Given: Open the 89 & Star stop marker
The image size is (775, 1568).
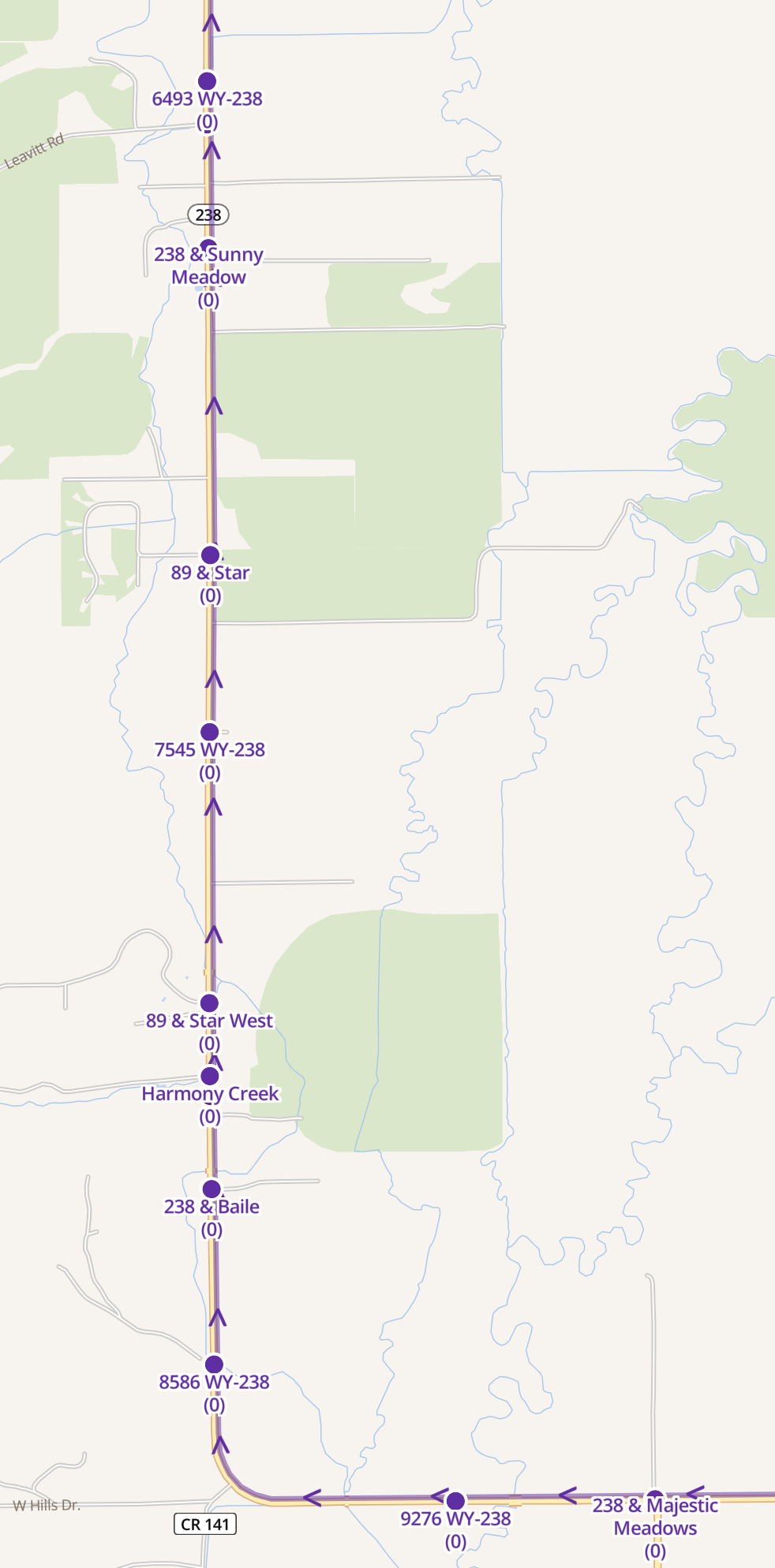Looking at the screenshot, I should (x=210, y=554).
